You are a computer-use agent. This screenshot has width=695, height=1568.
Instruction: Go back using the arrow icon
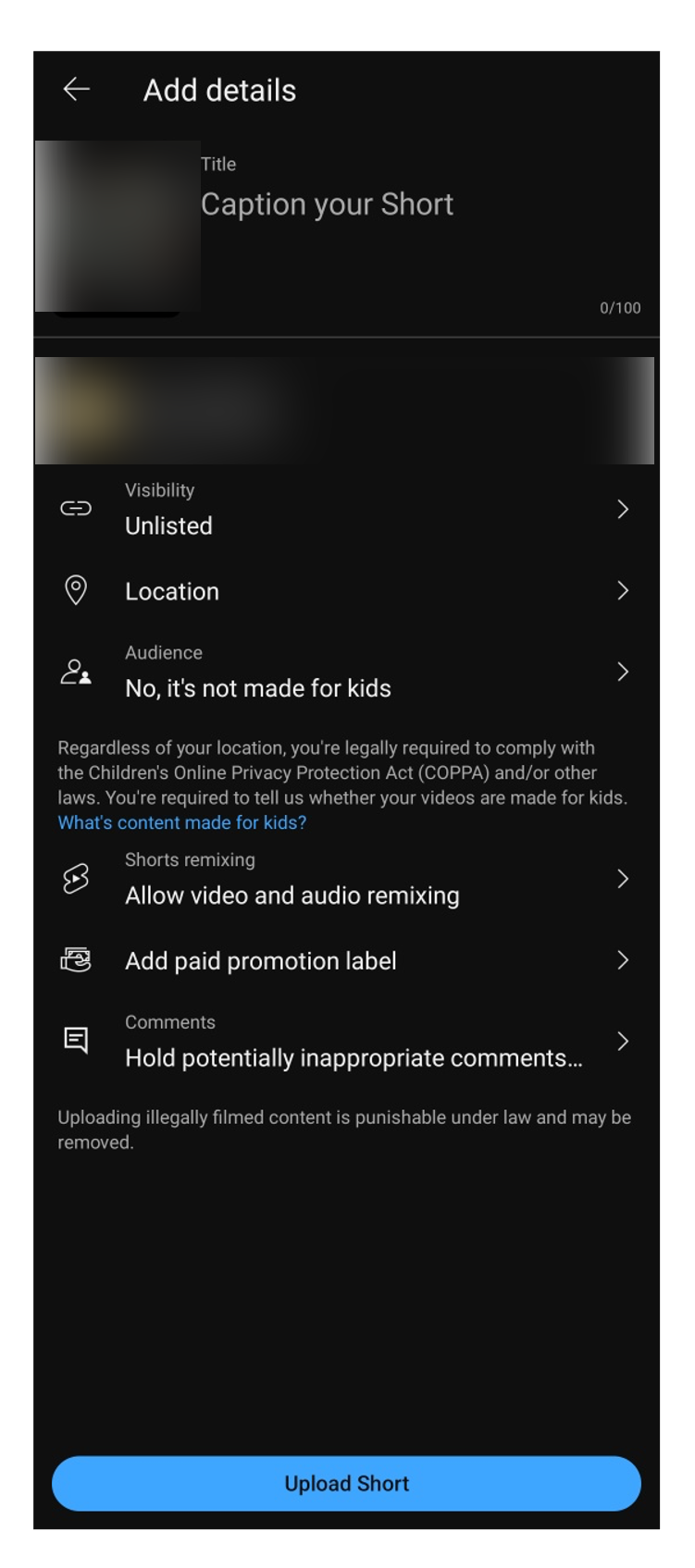[x=76, y=90]
